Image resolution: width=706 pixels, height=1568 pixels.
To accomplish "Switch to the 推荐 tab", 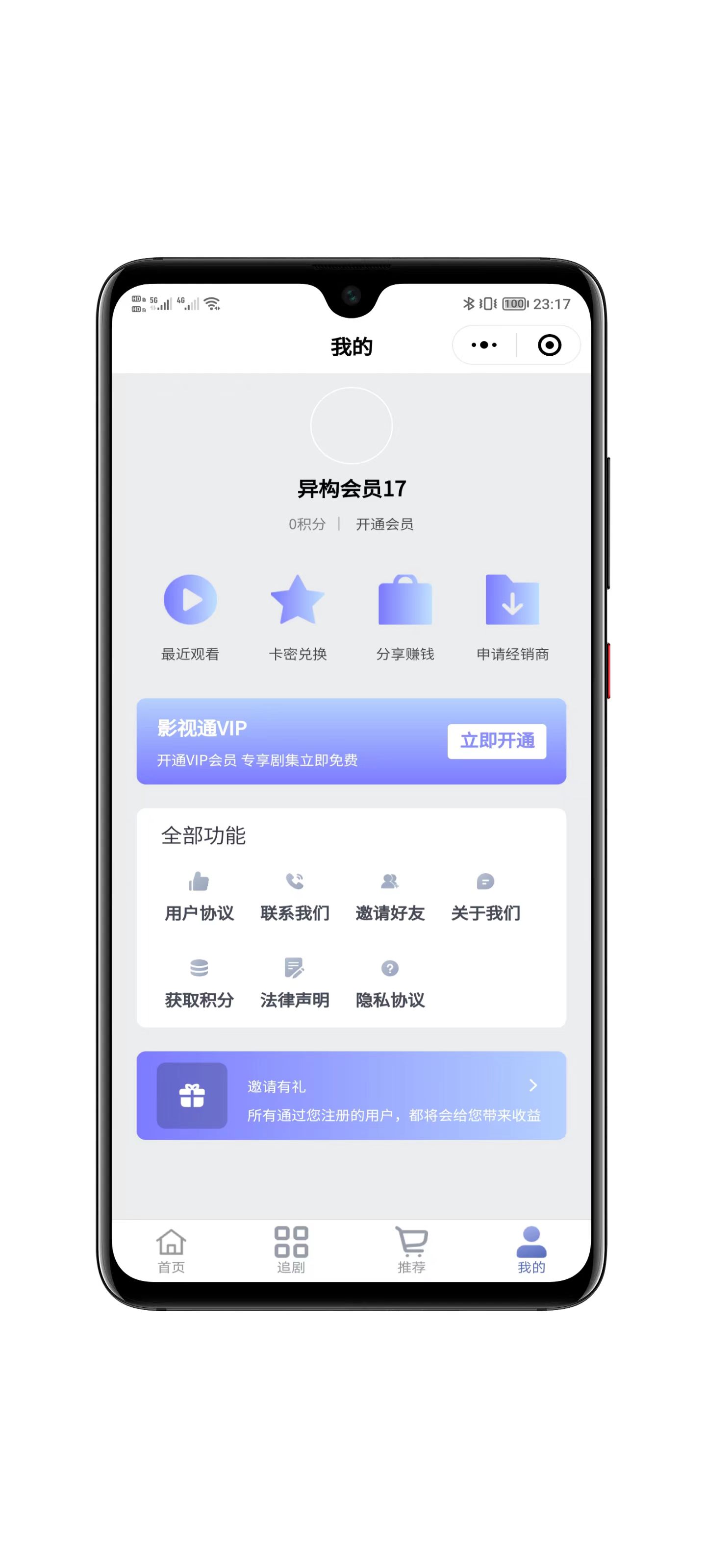I will coord(411,1250).
